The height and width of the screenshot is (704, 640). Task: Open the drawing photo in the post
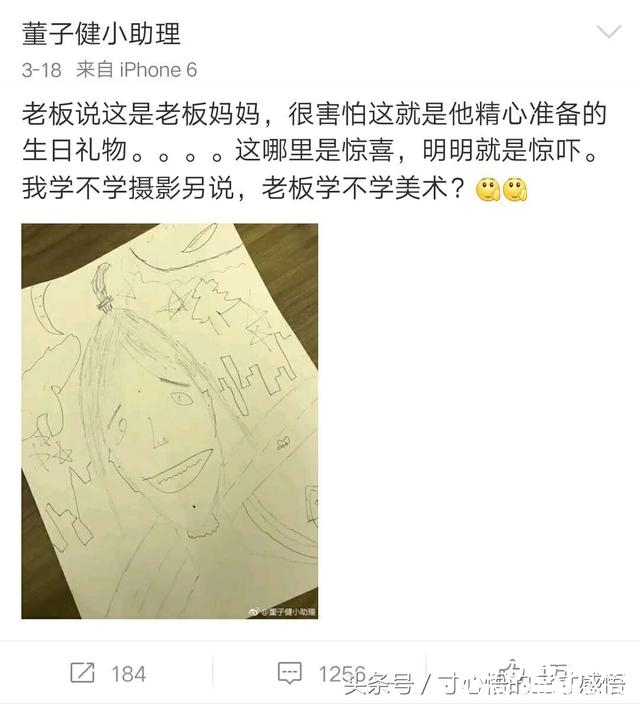pos(170,420)
